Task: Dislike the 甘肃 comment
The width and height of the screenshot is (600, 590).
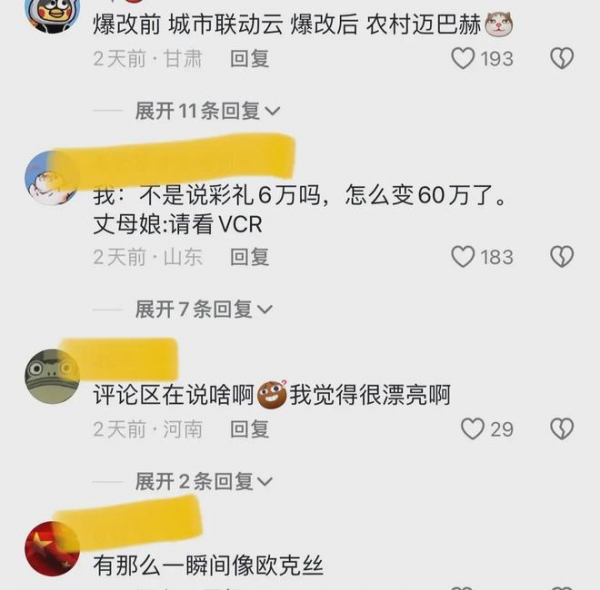Action: tap(562, 59)
